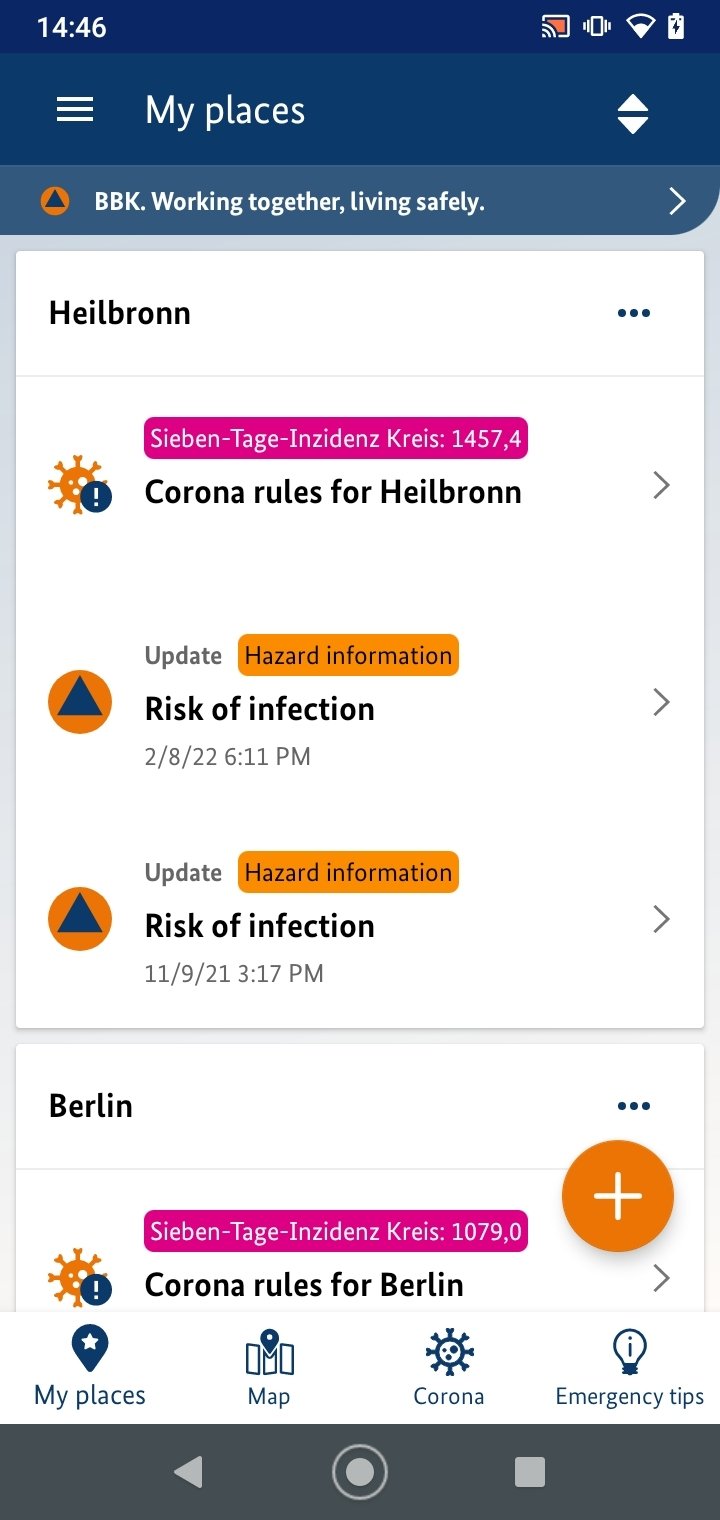Switch to the Corona tab

point(449,1368)
